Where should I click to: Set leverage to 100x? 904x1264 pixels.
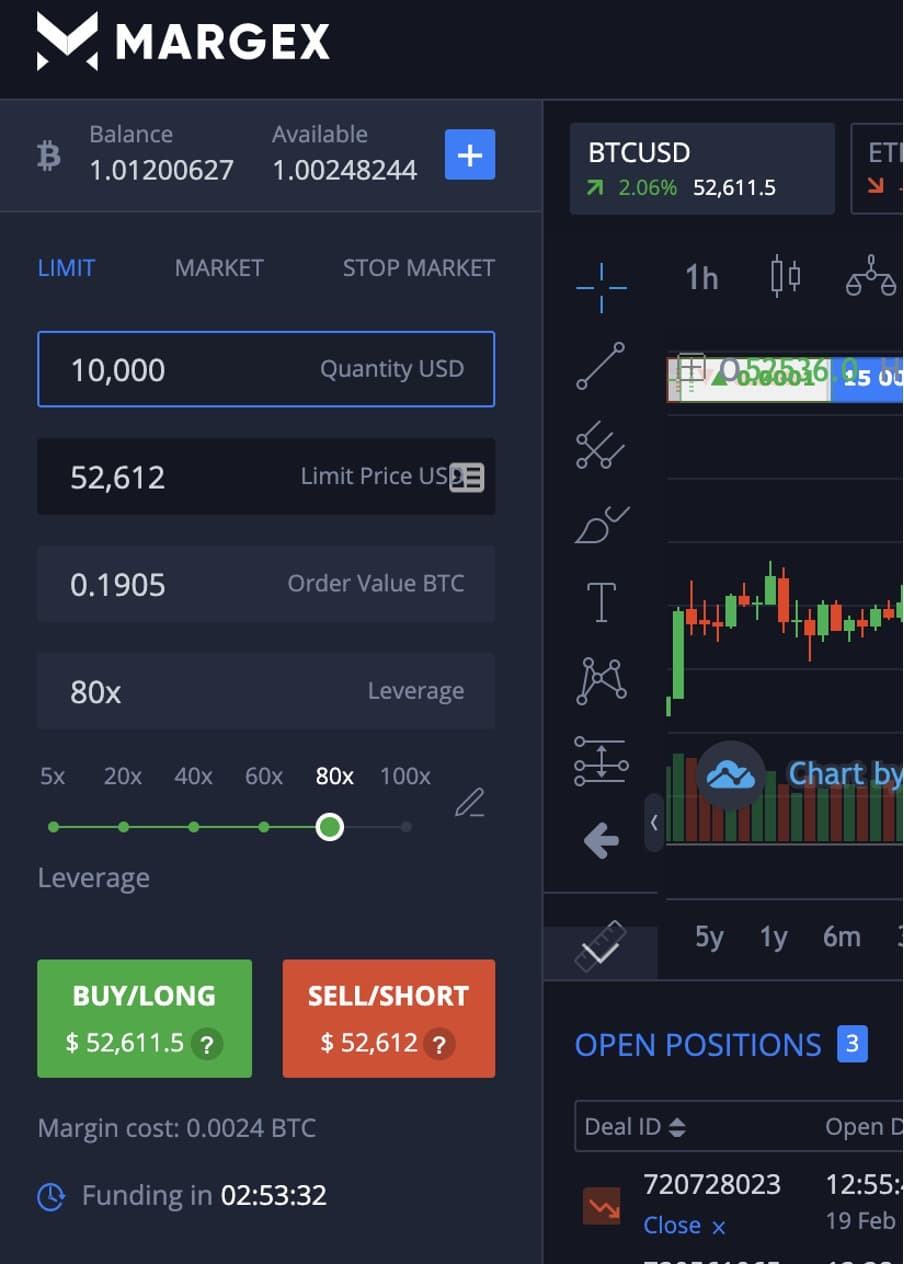point(406,827)
